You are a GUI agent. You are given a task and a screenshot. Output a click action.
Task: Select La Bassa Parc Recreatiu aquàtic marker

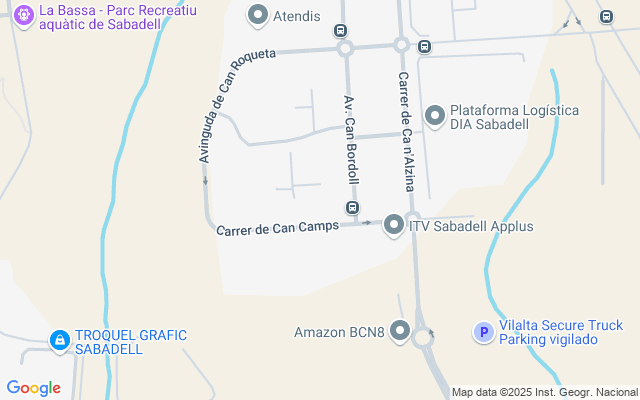pos(24,15)
